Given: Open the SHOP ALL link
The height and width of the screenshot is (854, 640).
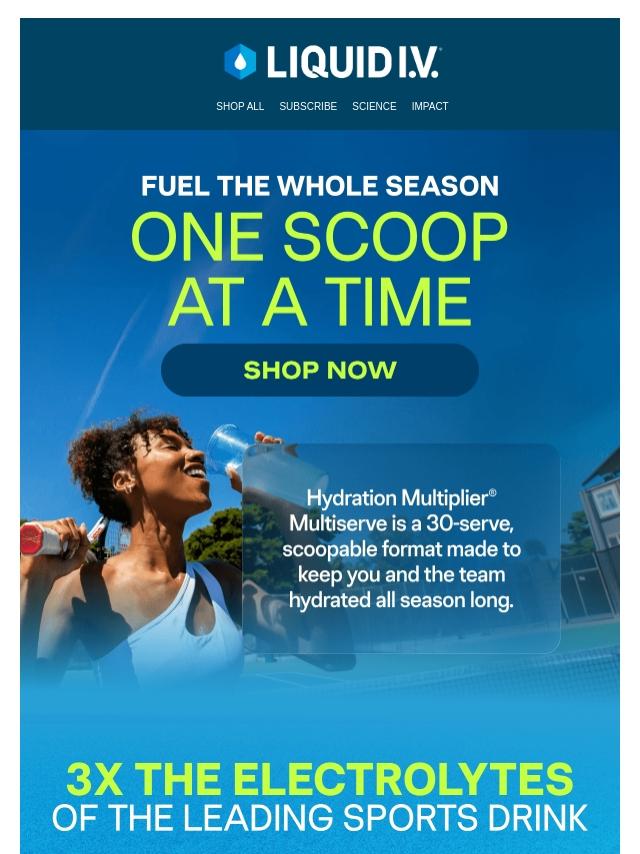Looking at the screenshot, I should coord(240,106).
